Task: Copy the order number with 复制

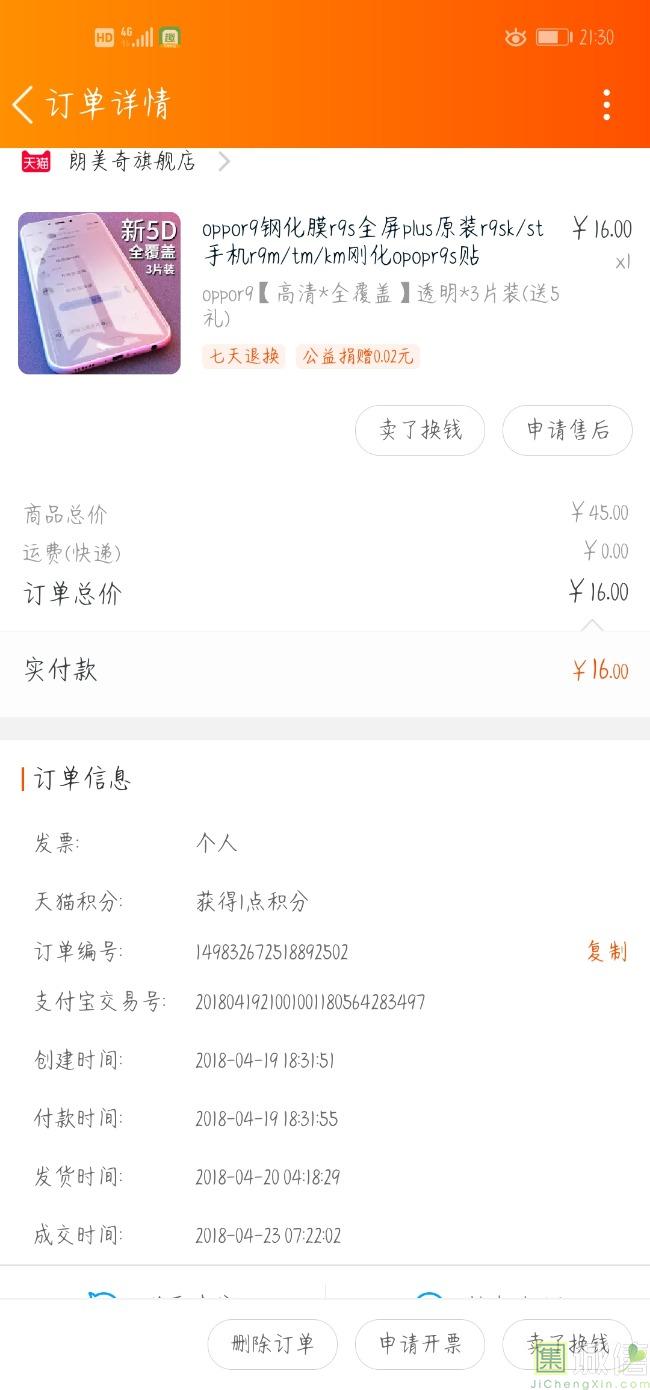Action: [x=606, y=951]
